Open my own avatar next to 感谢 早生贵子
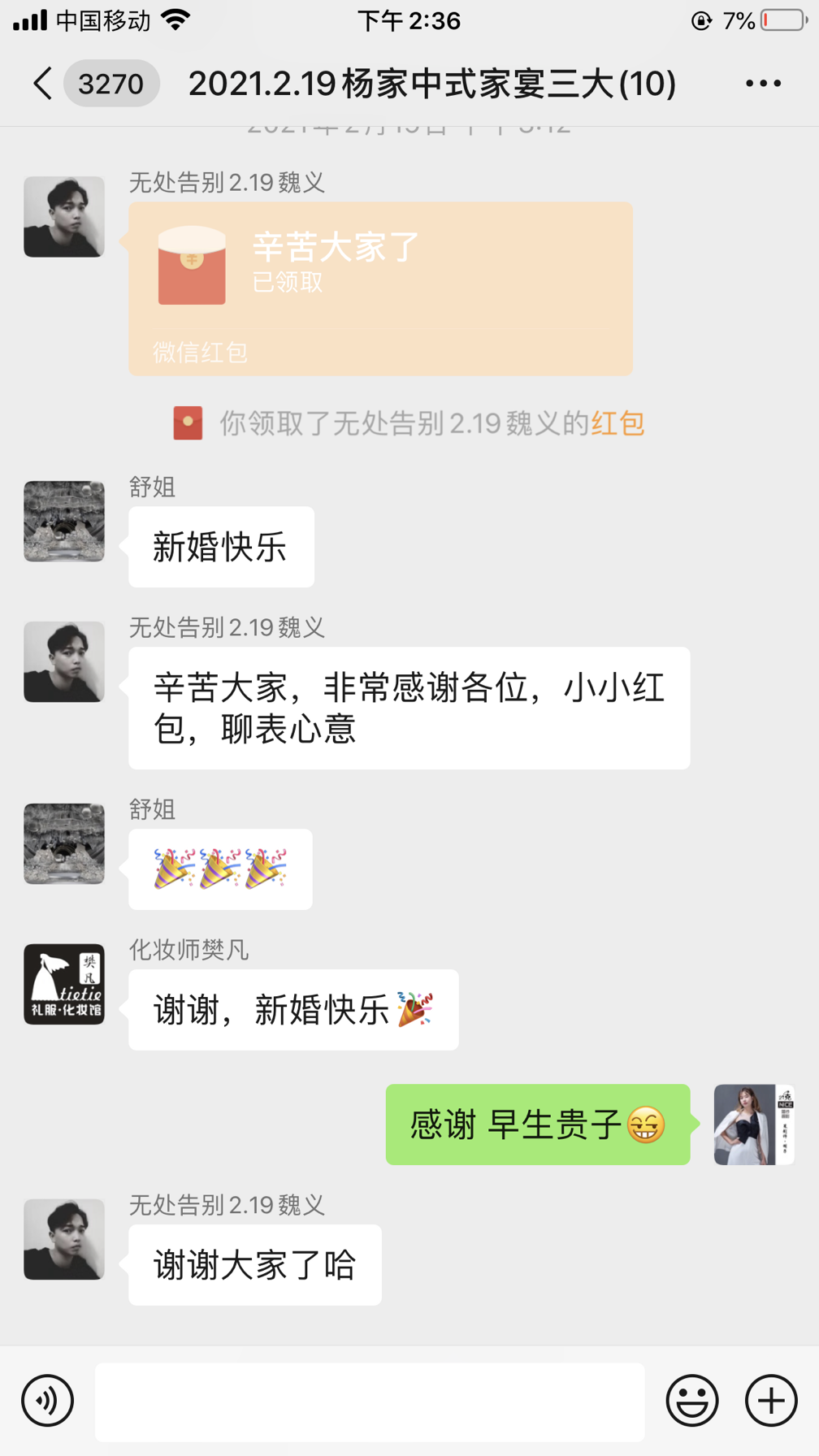 coord(754,1124)
